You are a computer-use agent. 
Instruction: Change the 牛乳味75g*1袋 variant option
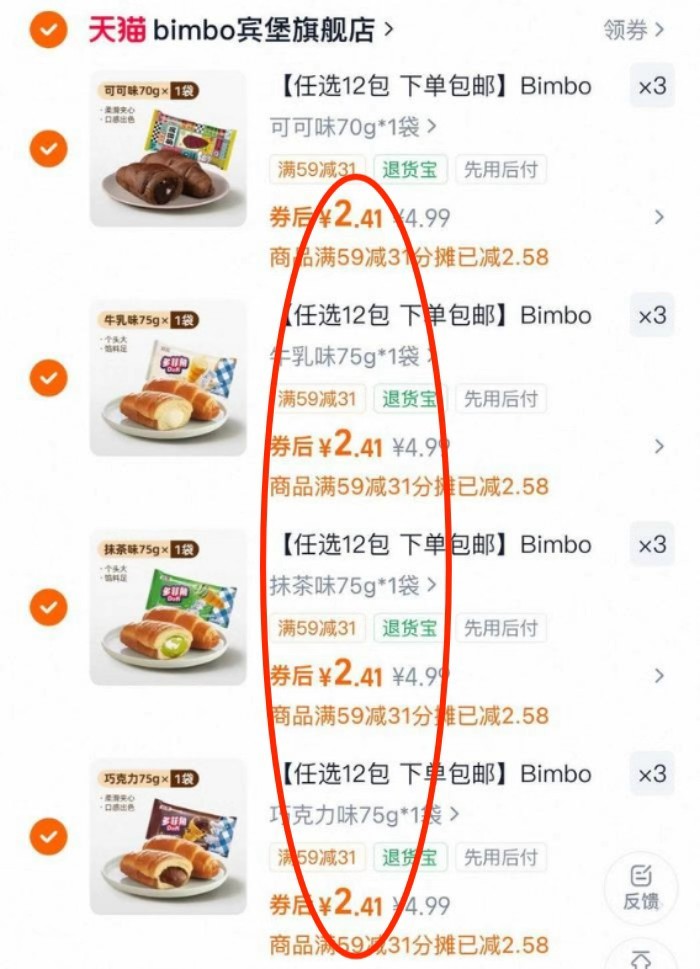point(352,356)
